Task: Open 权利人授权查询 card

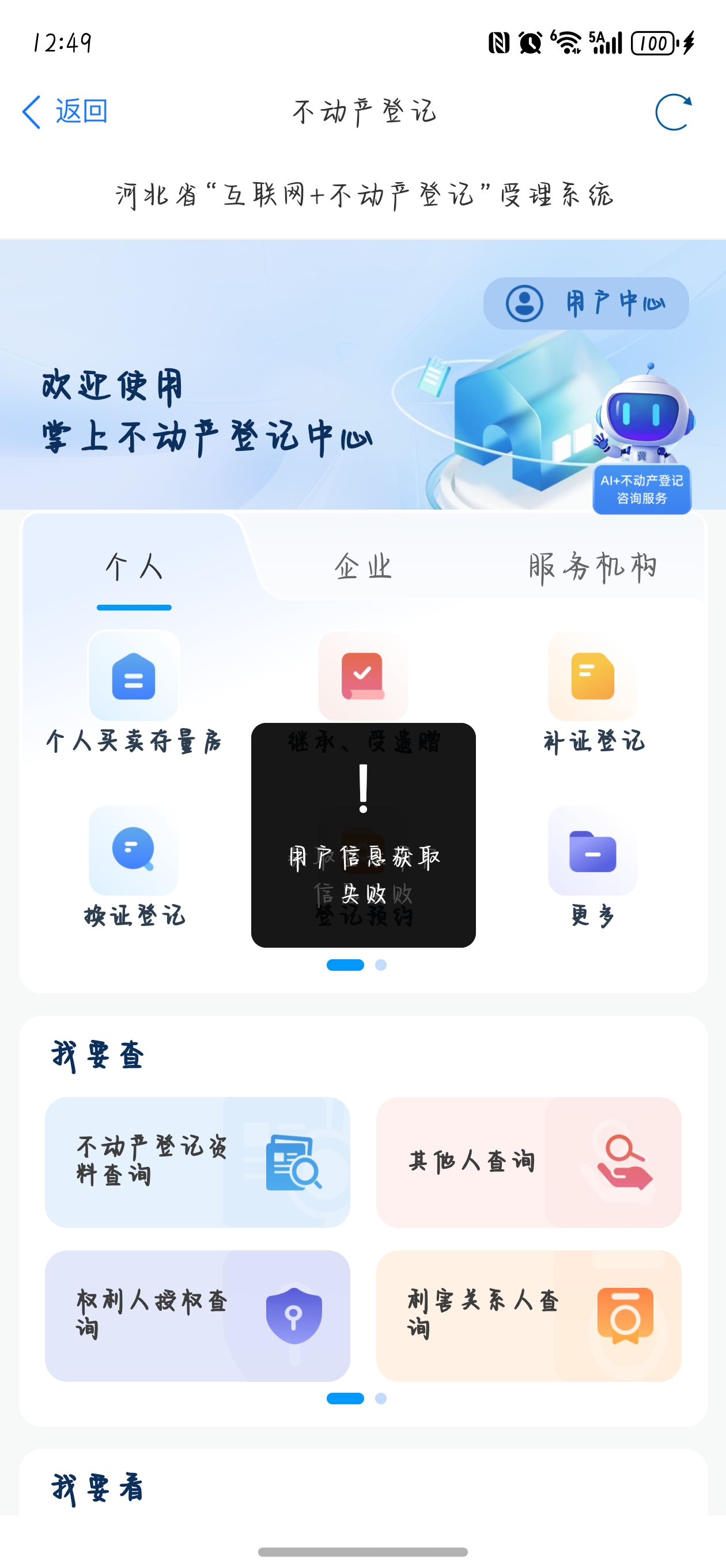Action: click(x=197, y=1316)
